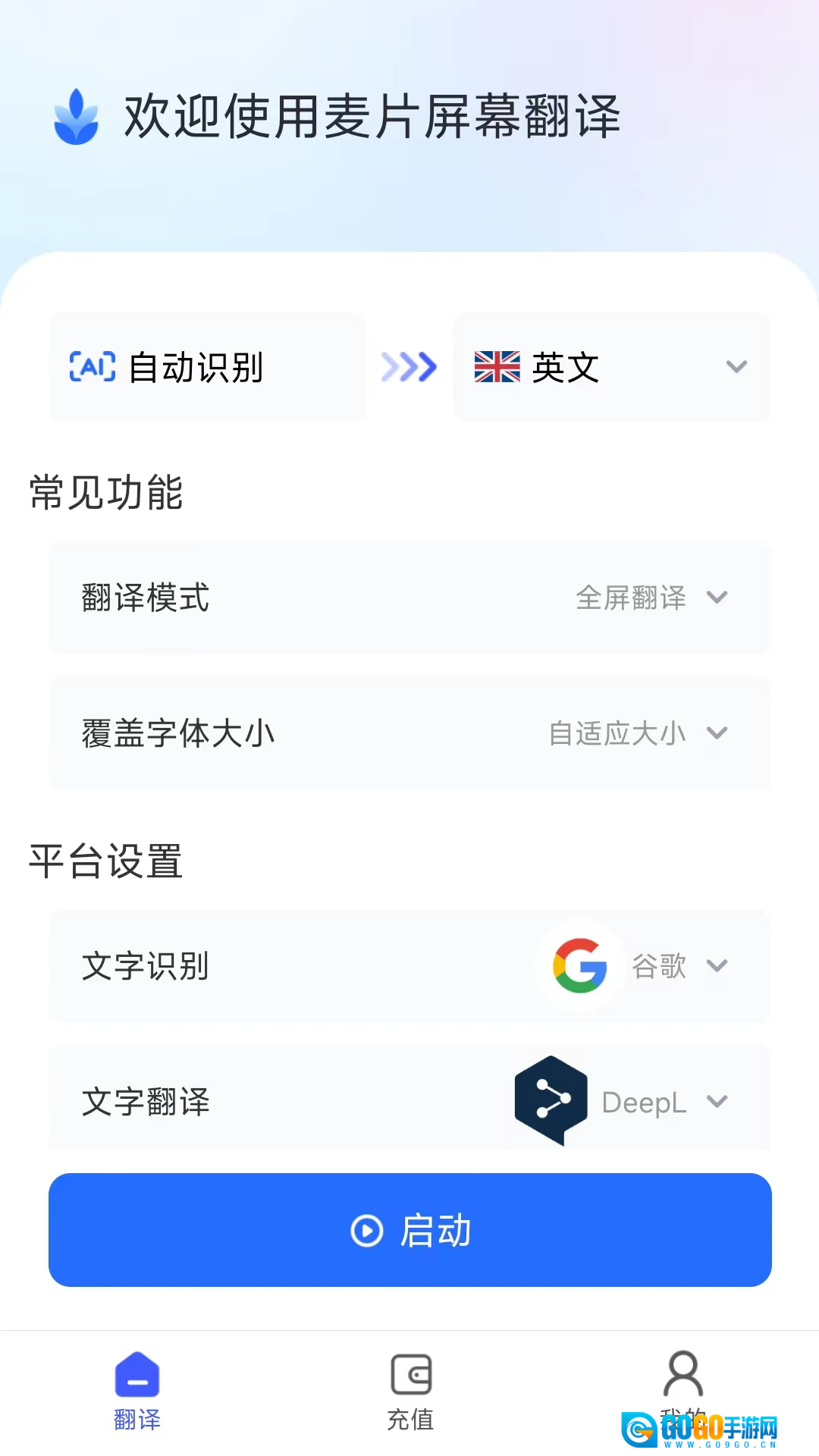The image size is (819, 1456).
Task: Open the 英文 target language dropdown
Action: point(611,368)
